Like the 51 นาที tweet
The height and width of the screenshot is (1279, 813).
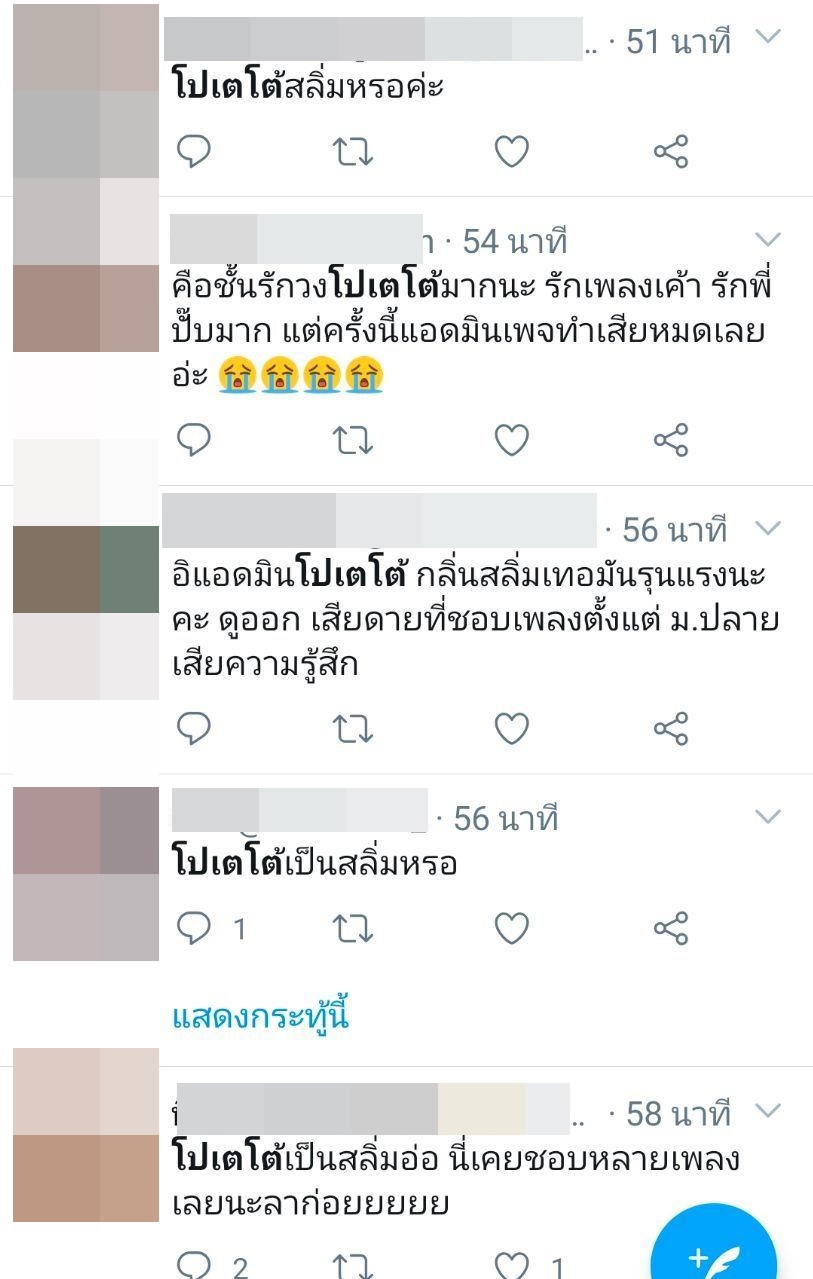click(x=511, y=151)
